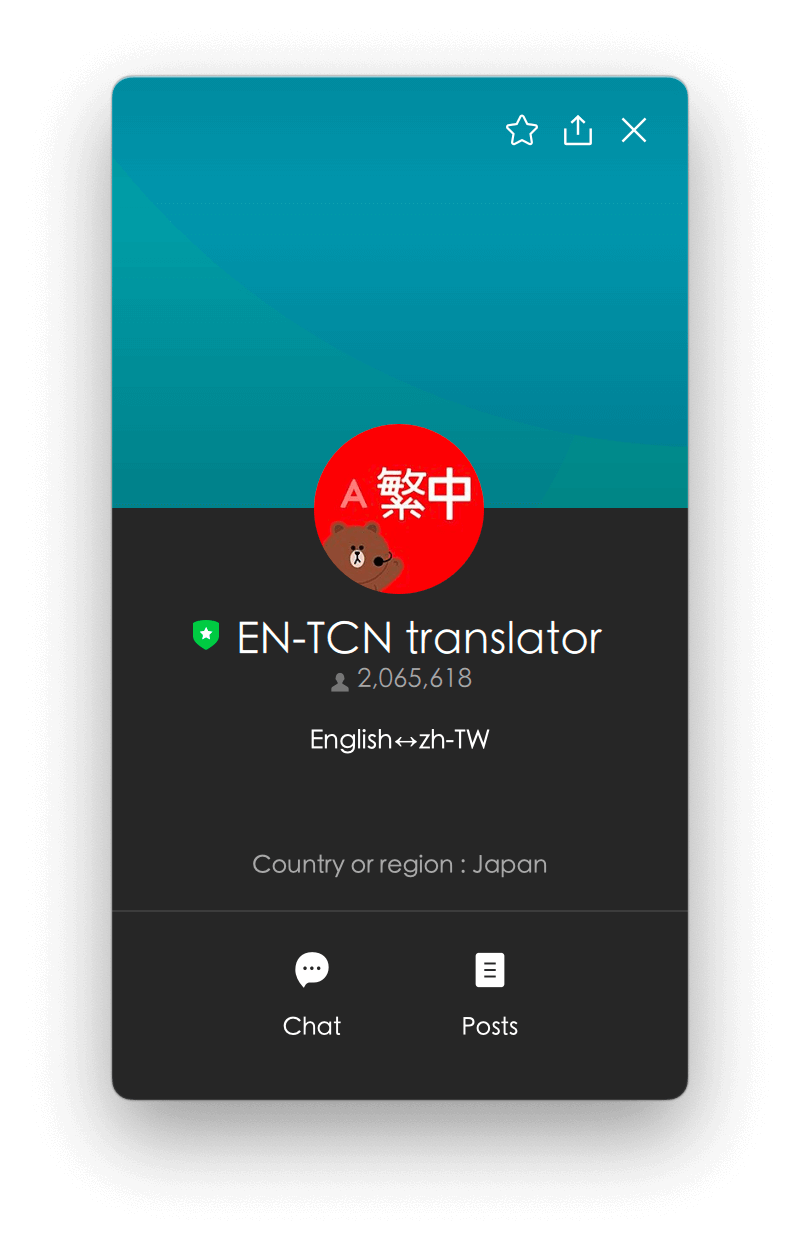Share the EN-TCN translator profile

578,131
